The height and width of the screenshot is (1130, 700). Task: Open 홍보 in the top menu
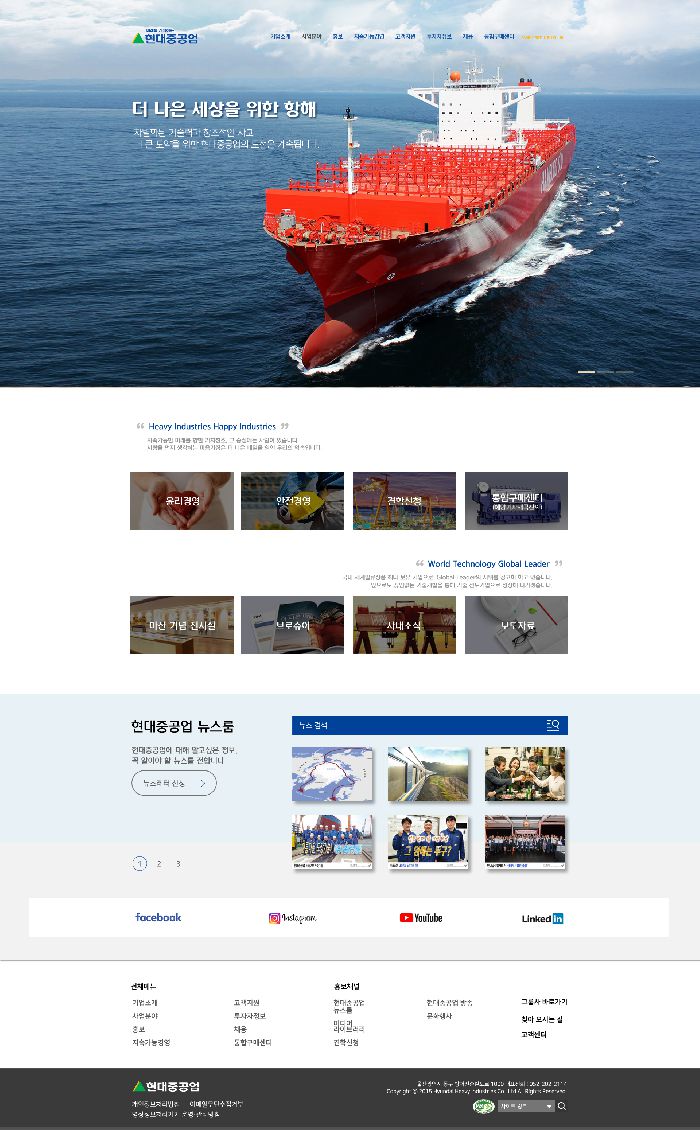[x=337, y=37]
